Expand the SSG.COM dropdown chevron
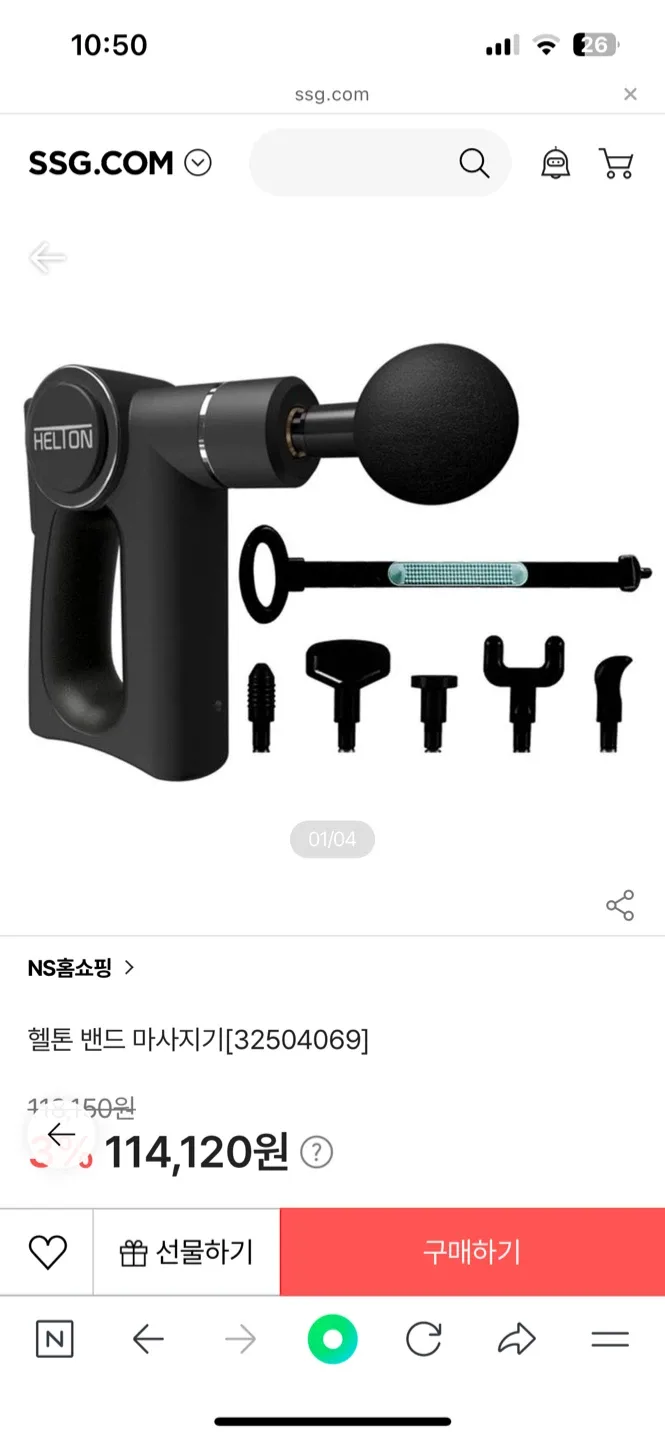The width and height of the screenshot is (665, 1440). pos(198,163)
